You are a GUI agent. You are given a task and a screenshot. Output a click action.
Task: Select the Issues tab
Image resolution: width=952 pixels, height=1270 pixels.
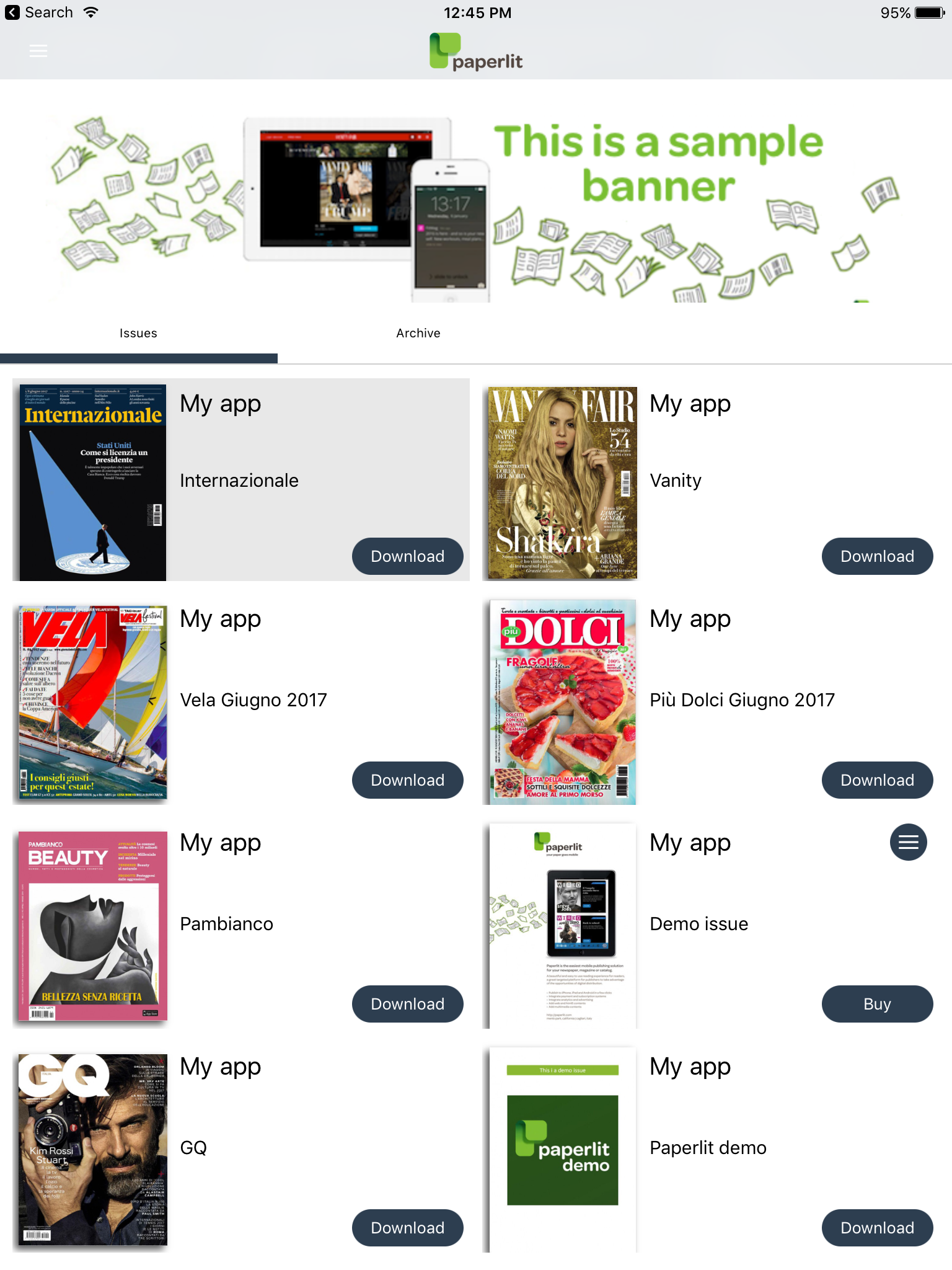point(138,333)
